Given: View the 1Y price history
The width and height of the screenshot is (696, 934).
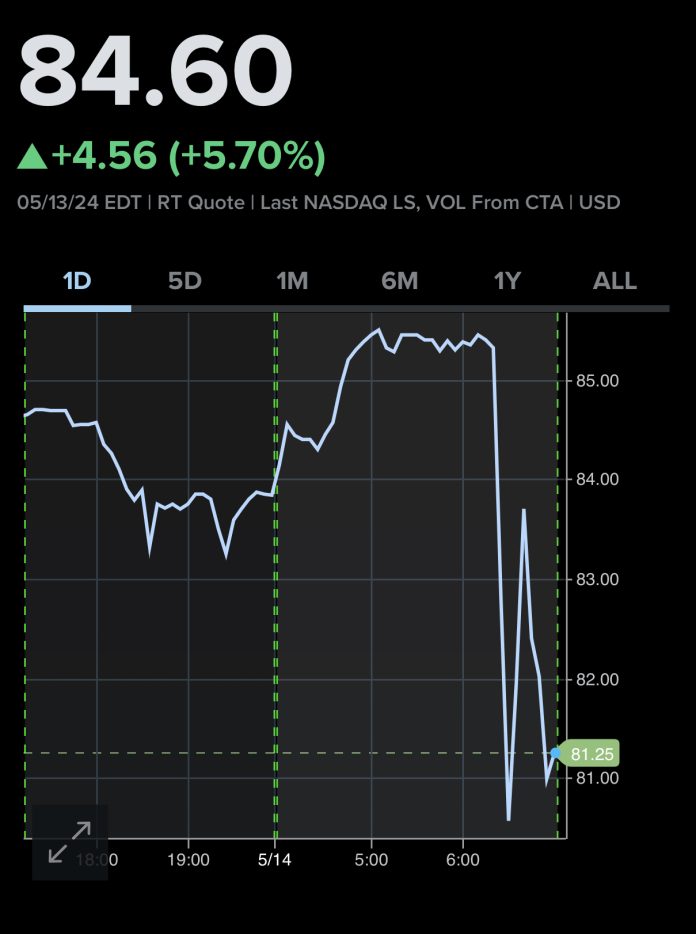Looking at the screenshot, I should pos(508,281).
